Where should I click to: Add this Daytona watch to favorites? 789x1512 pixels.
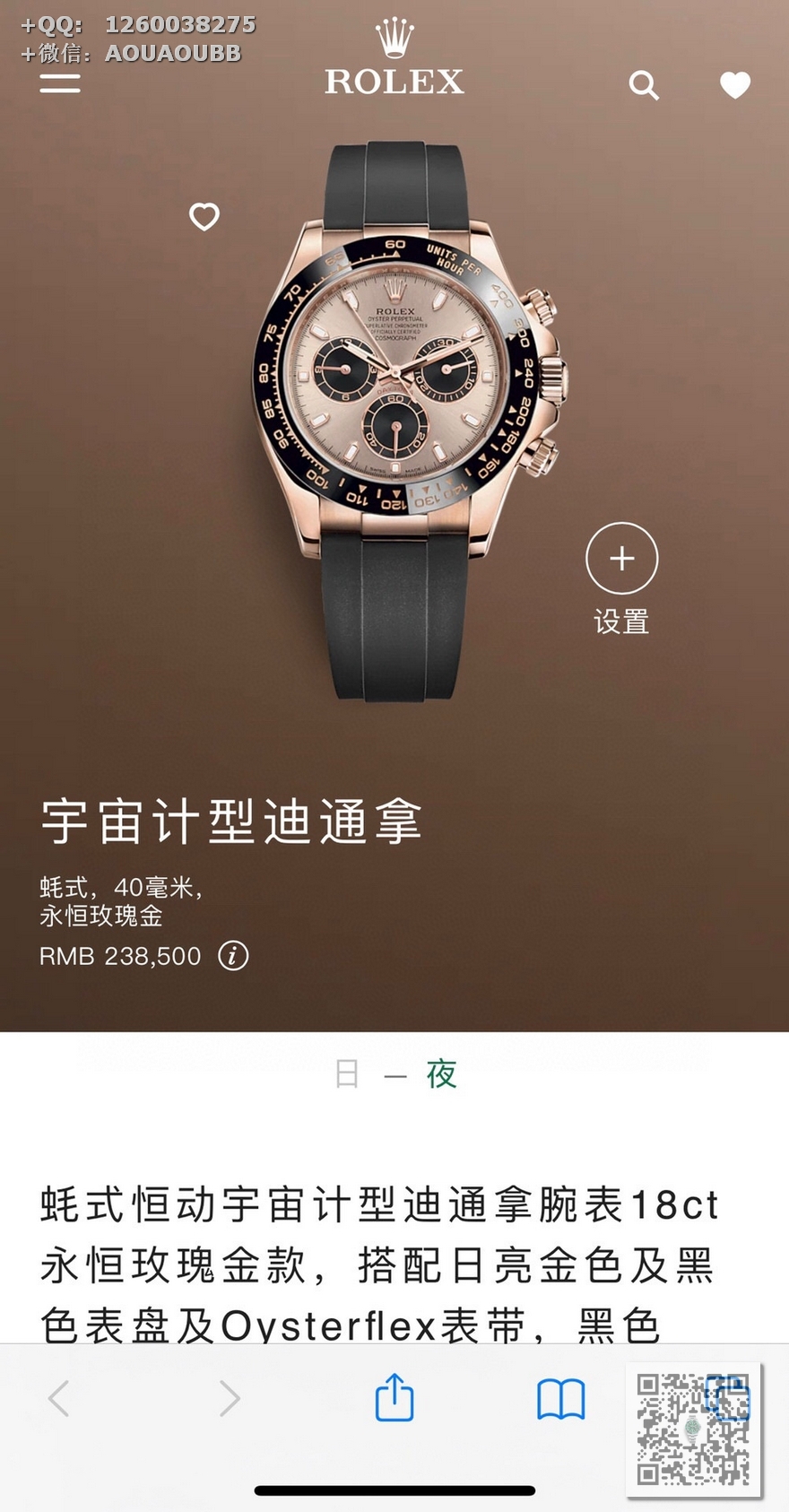click(x=204, y=216)
